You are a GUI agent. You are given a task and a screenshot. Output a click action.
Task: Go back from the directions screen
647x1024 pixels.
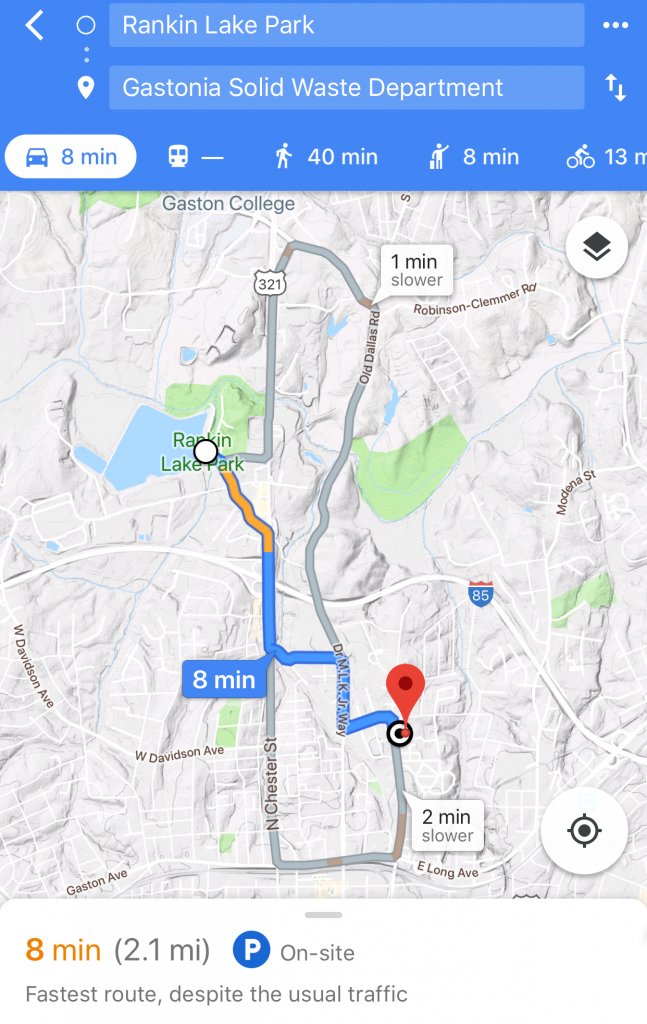pos(34,26)
